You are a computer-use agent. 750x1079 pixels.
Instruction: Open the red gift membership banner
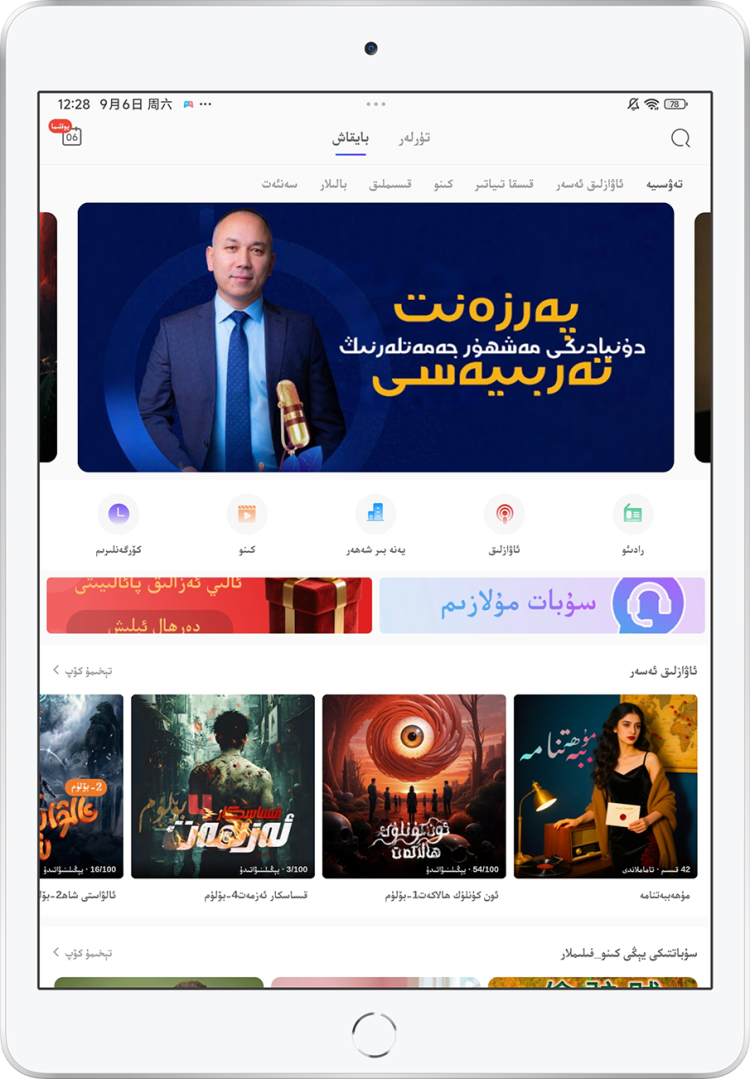(209, 605)
